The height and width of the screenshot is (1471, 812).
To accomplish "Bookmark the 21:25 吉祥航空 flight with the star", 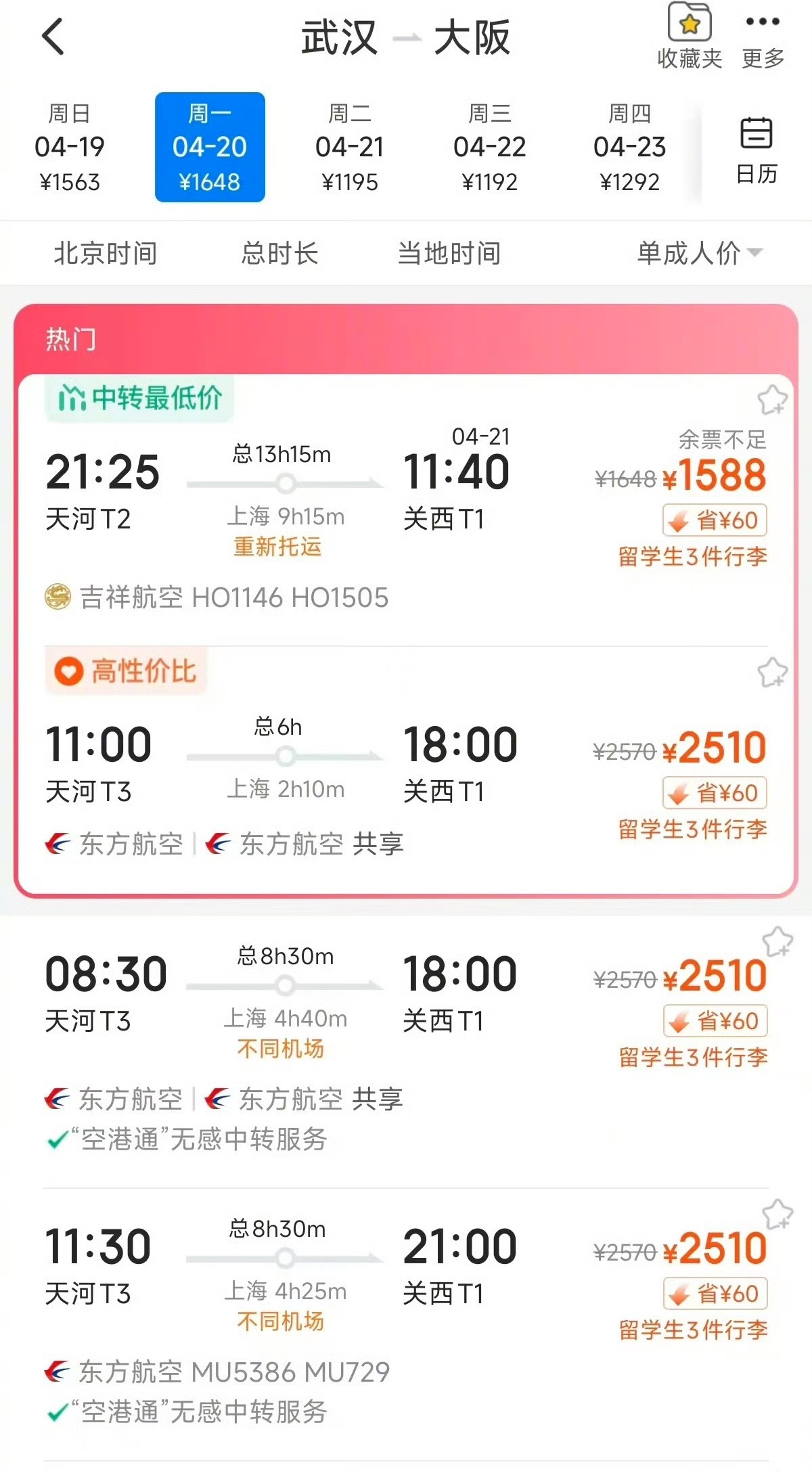I will click(771, 401).
